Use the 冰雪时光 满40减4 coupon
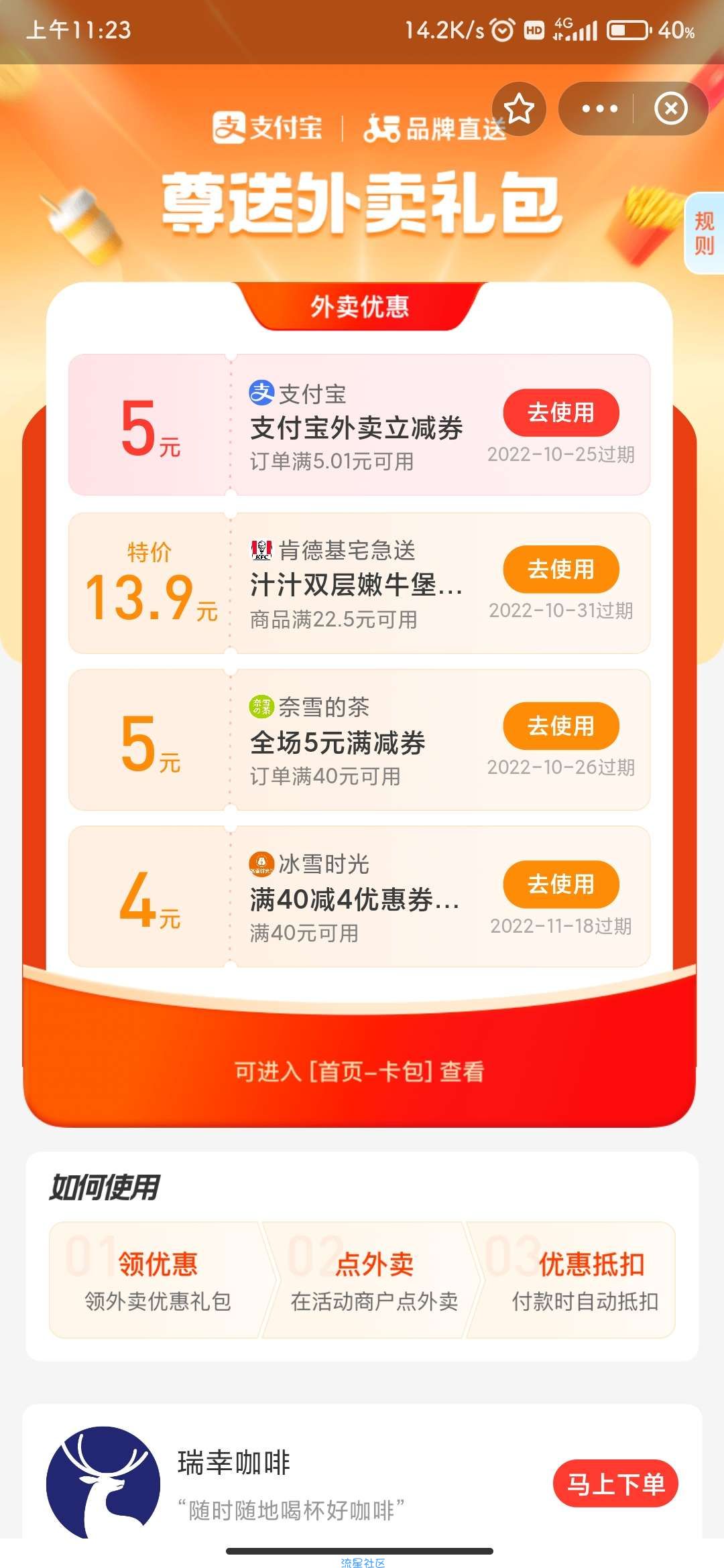The height and width of the screenshot is (1568, 724). click(560, 884)
